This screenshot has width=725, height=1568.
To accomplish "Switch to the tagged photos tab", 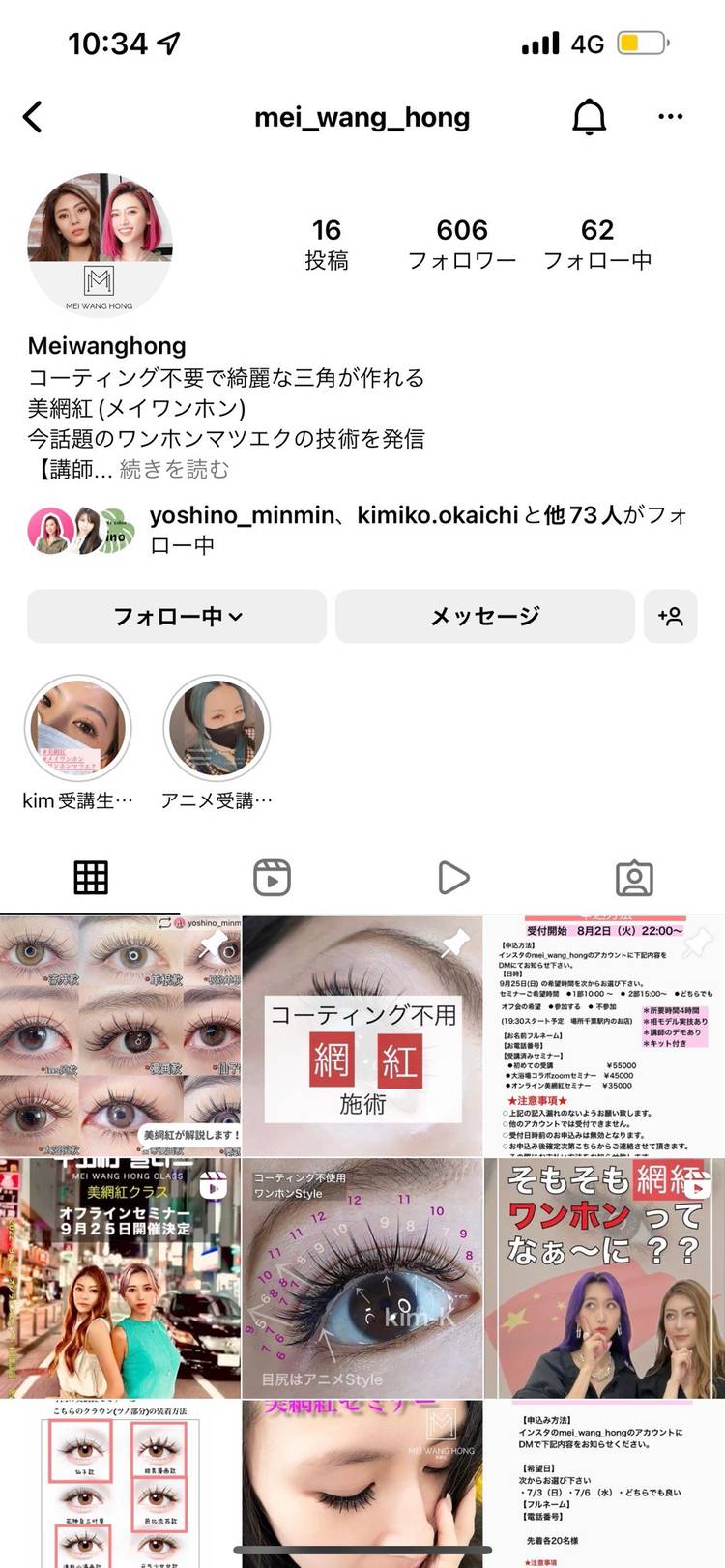I will pos(634,878).
